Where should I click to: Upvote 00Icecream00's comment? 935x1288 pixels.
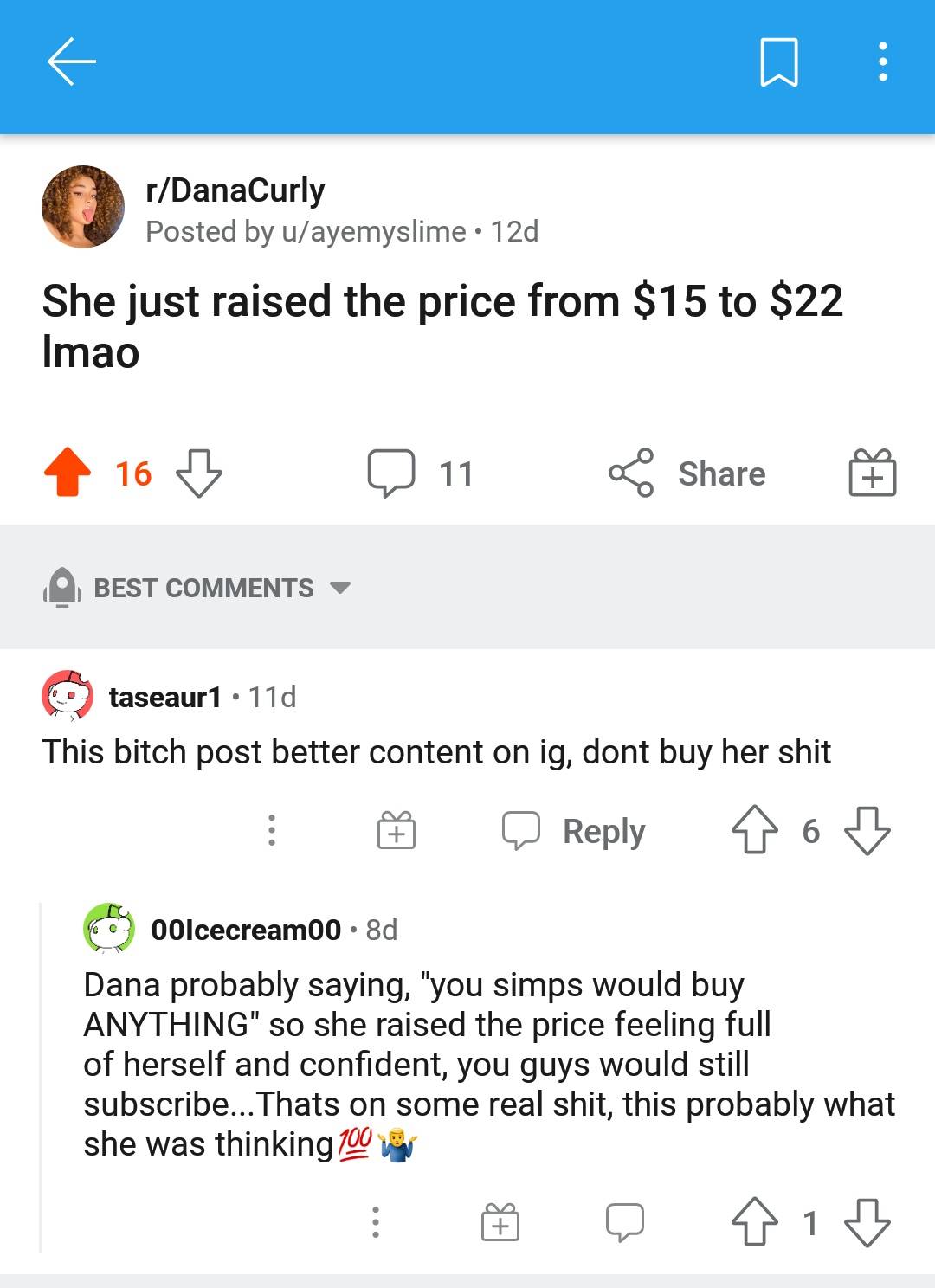pyautogui.click(x=757, y=1222)
